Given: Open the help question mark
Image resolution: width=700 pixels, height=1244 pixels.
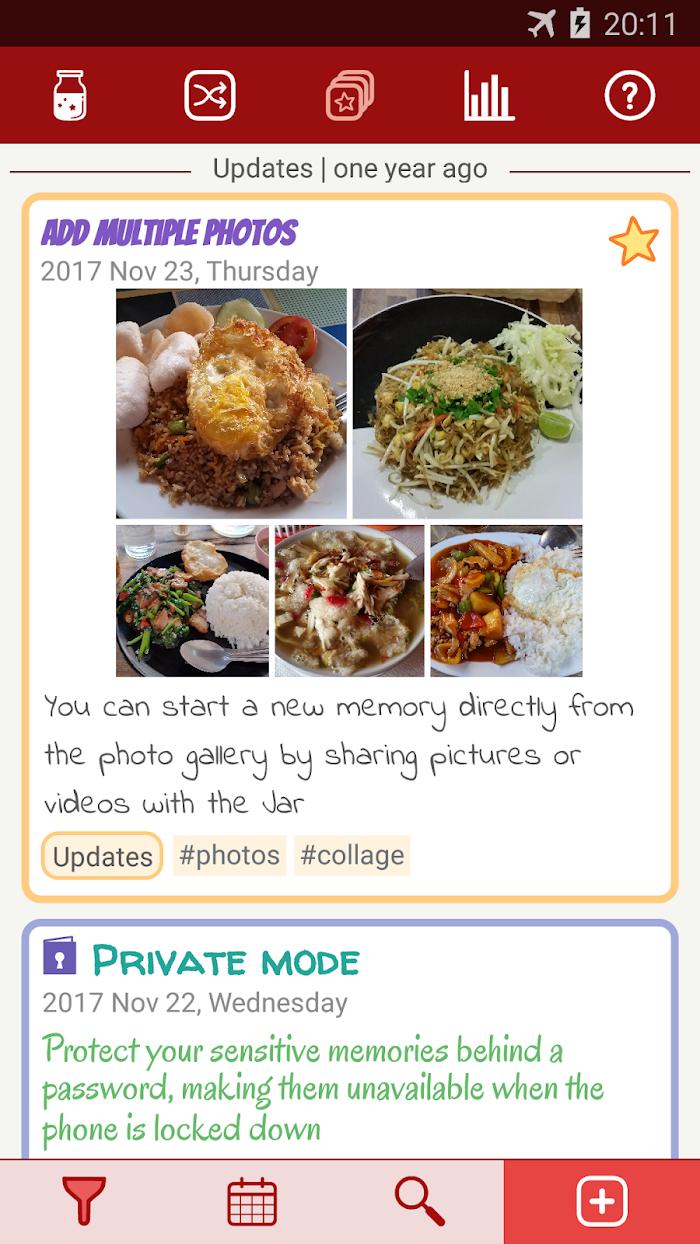Looking at the screenshot, I should (629, 96).
